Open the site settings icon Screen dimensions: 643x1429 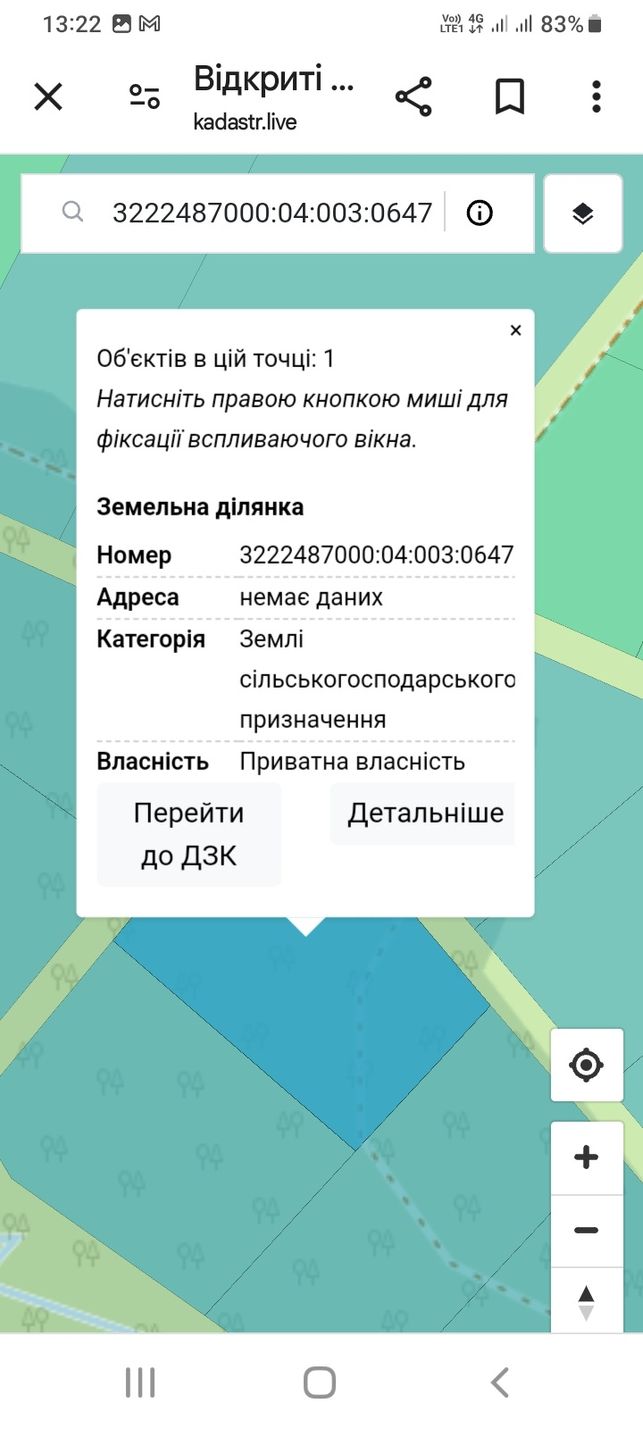tap(144, 97)
